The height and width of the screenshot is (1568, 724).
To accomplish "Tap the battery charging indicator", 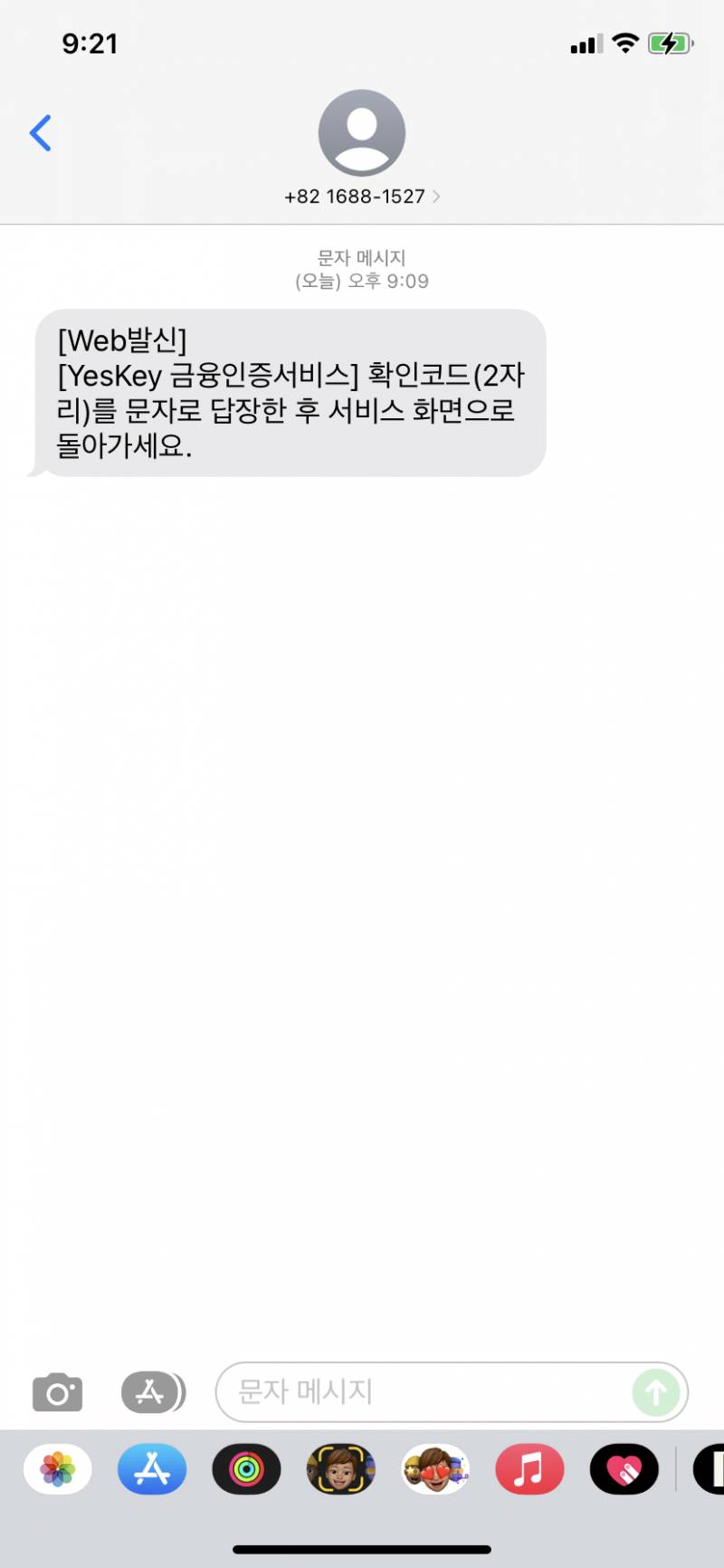I will click(671, 42).
